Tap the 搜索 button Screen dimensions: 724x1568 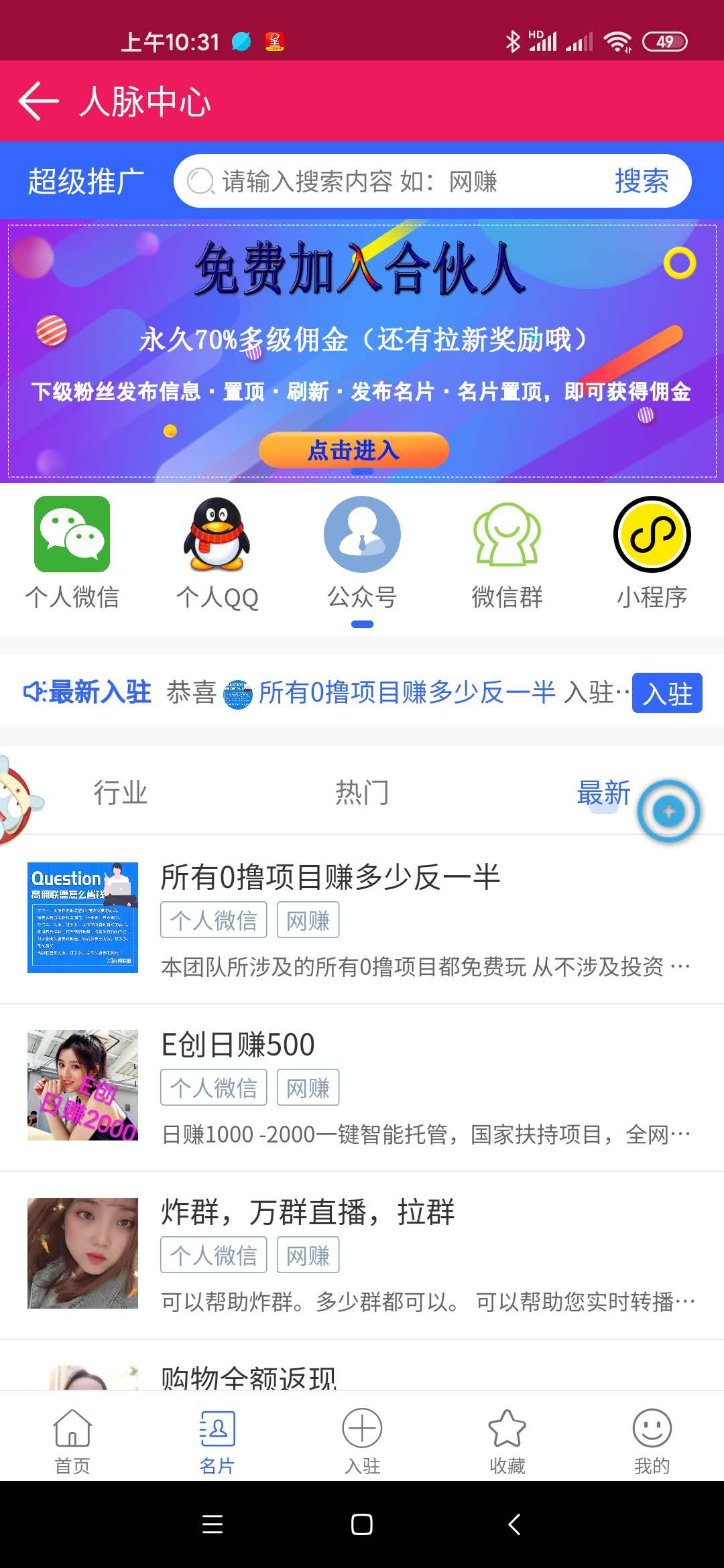click(642, 182)
